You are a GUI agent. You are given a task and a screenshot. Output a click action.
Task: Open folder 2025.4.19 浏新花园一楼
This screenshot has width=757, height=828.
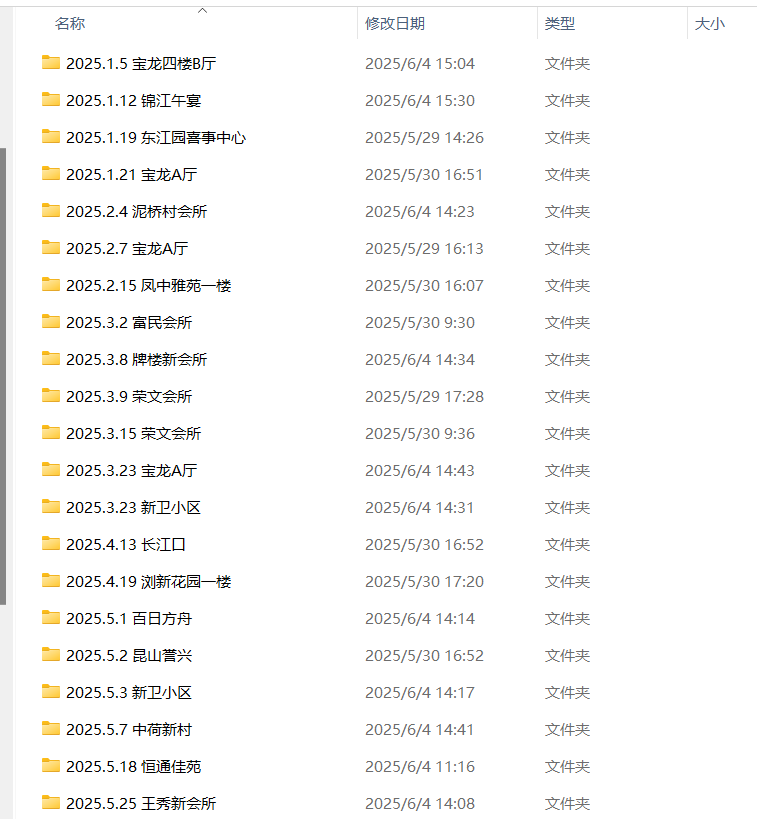tap(148, 582)
